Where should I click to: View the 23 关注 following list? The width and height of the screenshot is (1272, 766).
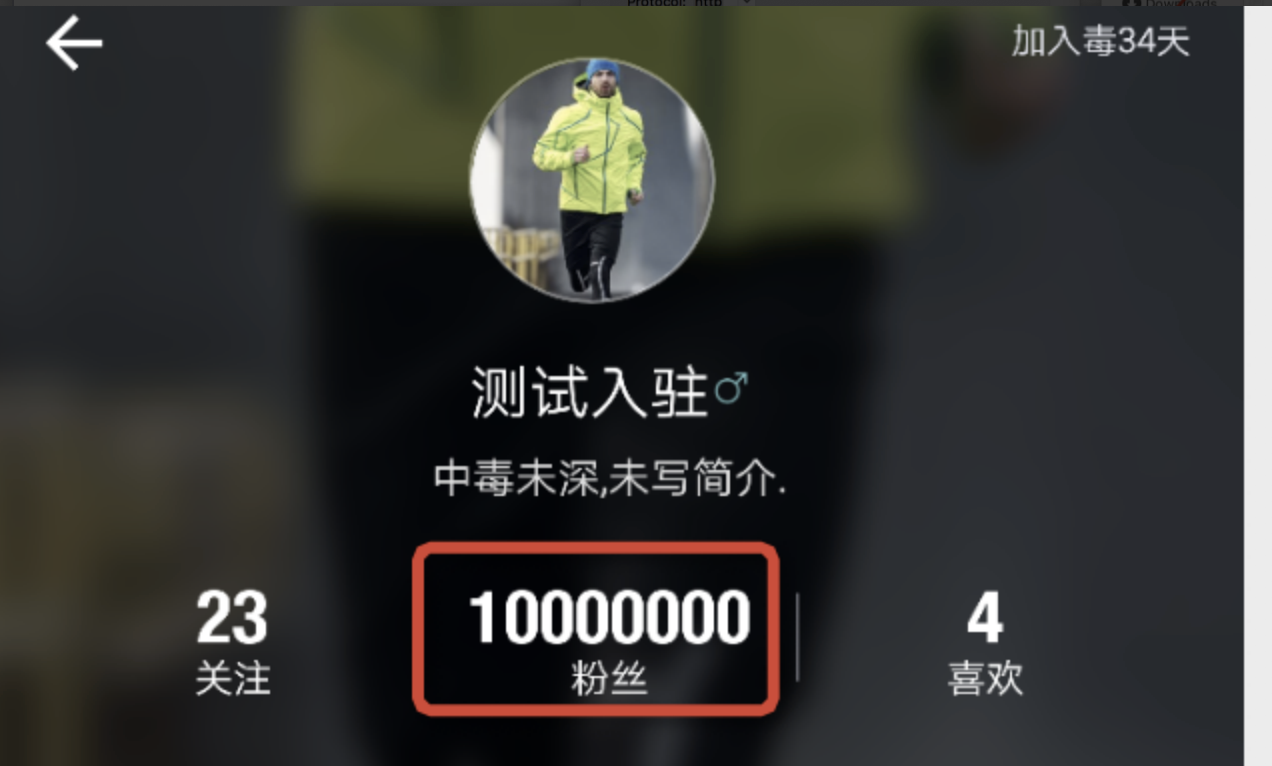coord(233,640)
